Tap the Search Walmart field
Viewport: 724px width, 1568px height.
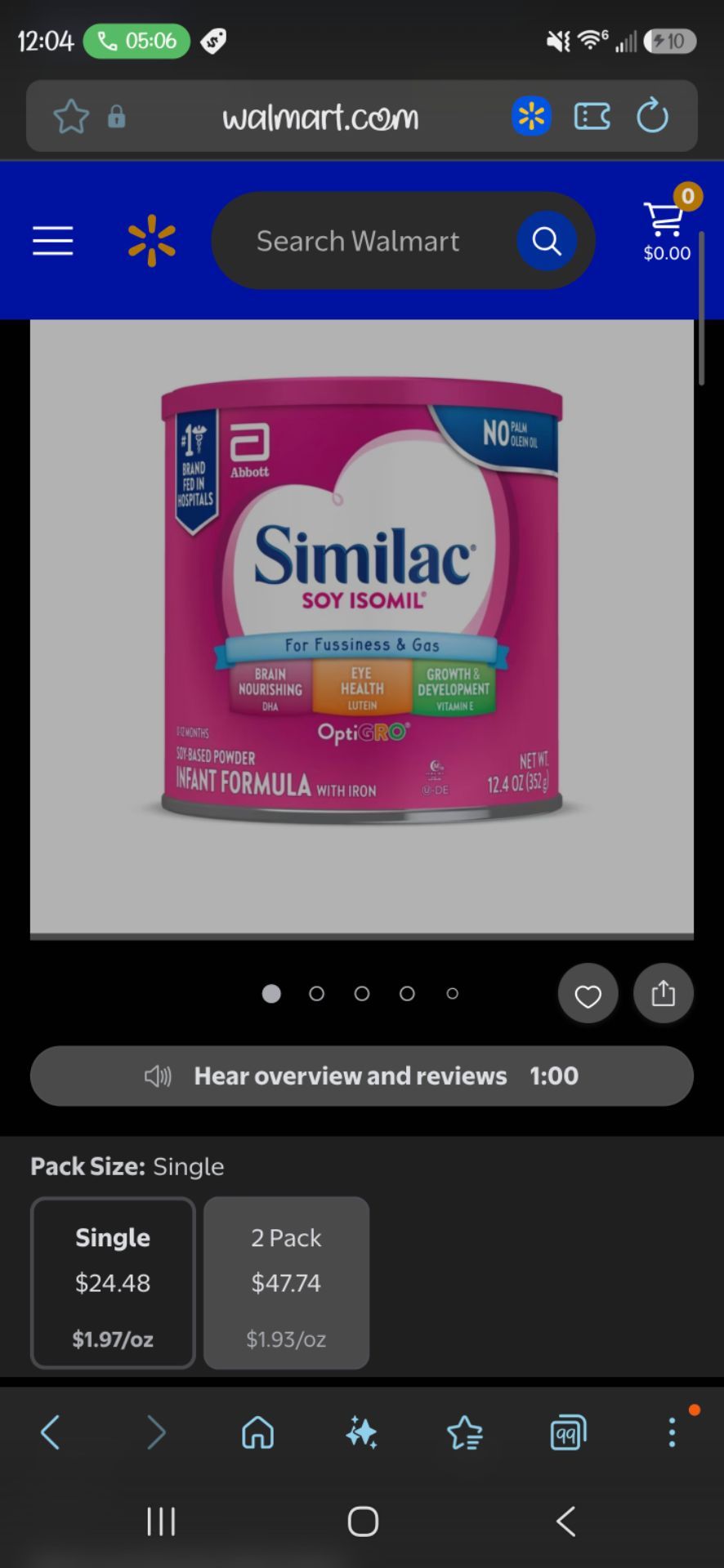(x=360, y=241)
